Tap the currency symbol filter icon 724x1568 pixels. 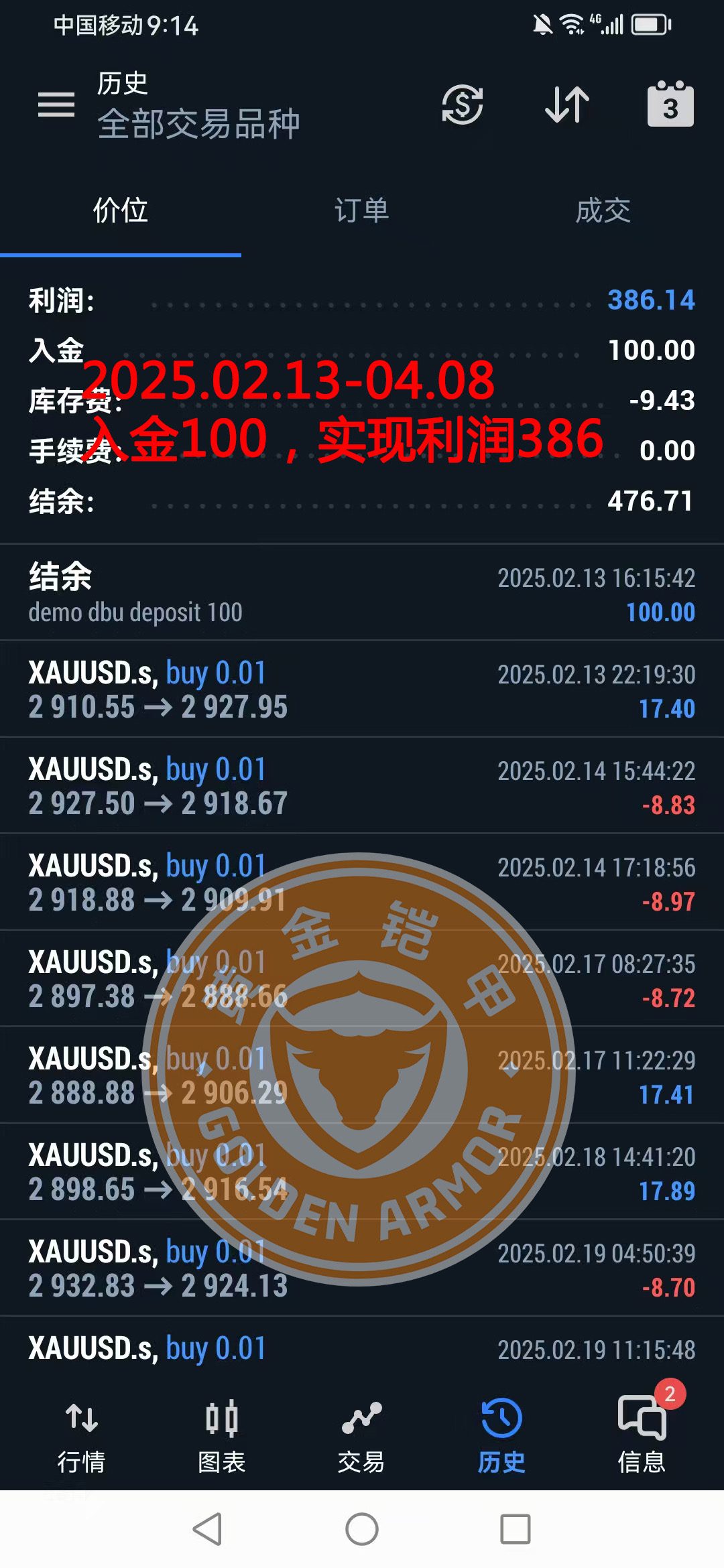[x=463, y=105]
